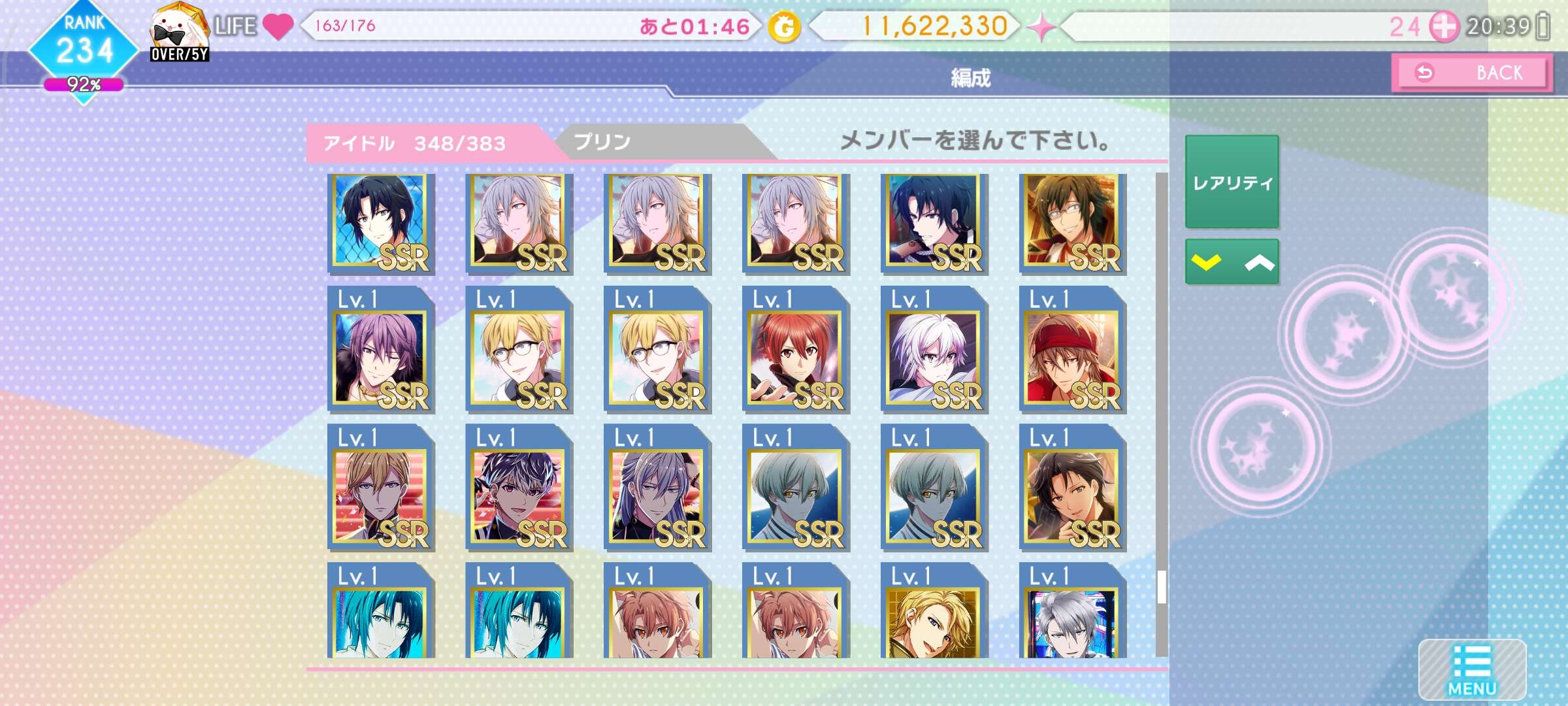Open the MENU button
This screenshot has width=1568, height=706.
coord(1471,670)
